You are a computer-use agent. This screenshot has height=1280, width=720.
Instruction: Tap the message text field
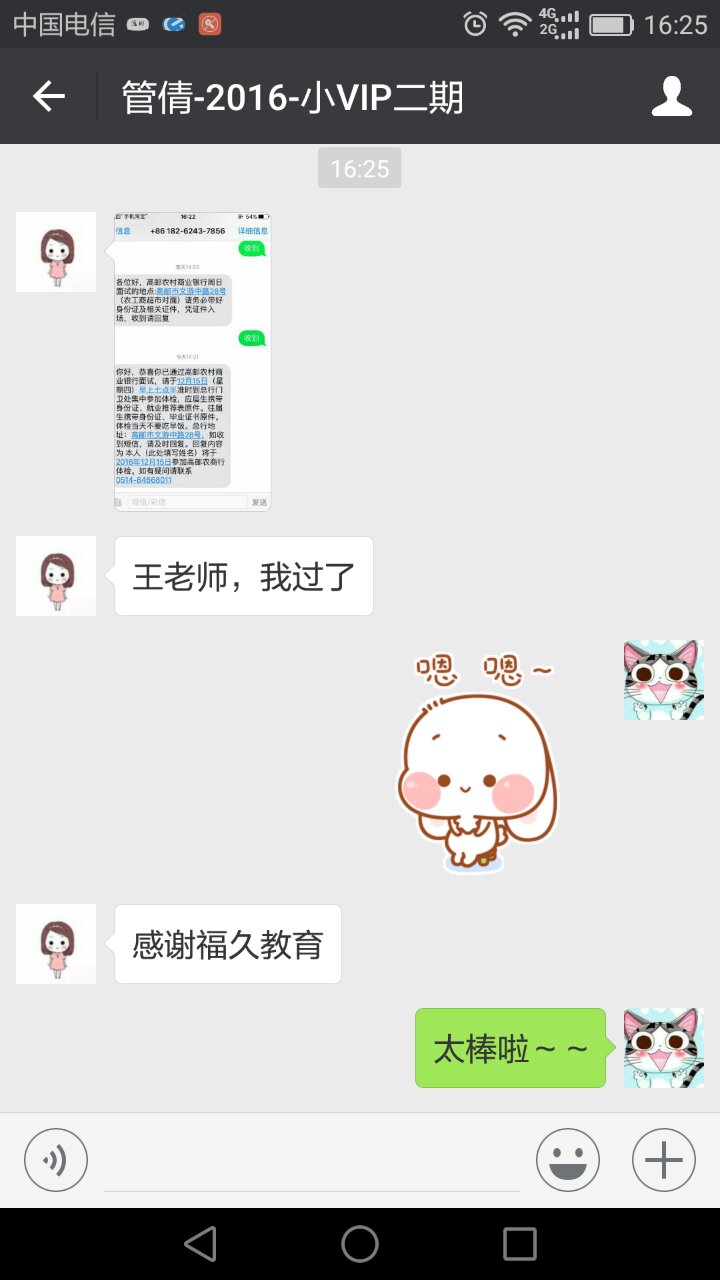click(312, 1162)
